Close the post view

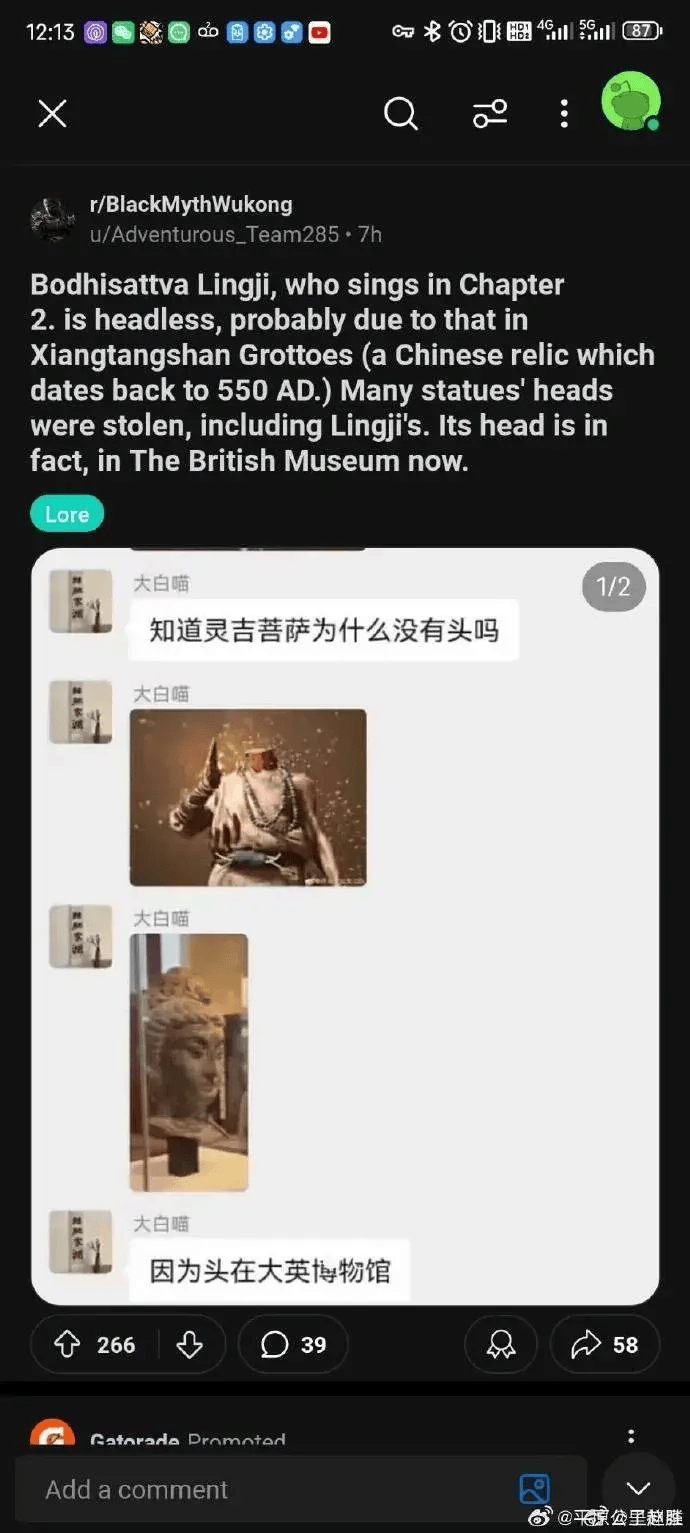(x=52, y=114)
